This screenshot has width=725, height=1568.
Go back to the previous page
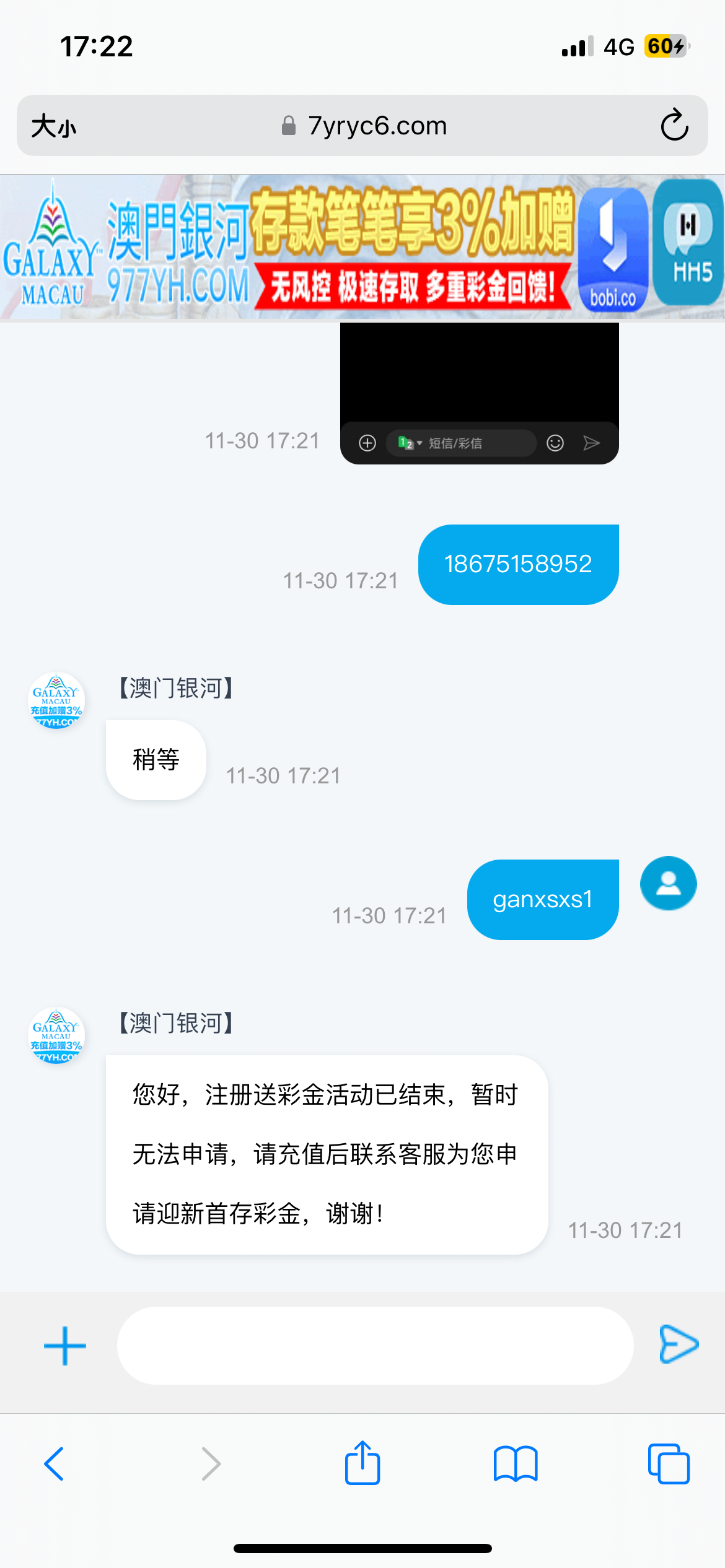[54, 1464]
